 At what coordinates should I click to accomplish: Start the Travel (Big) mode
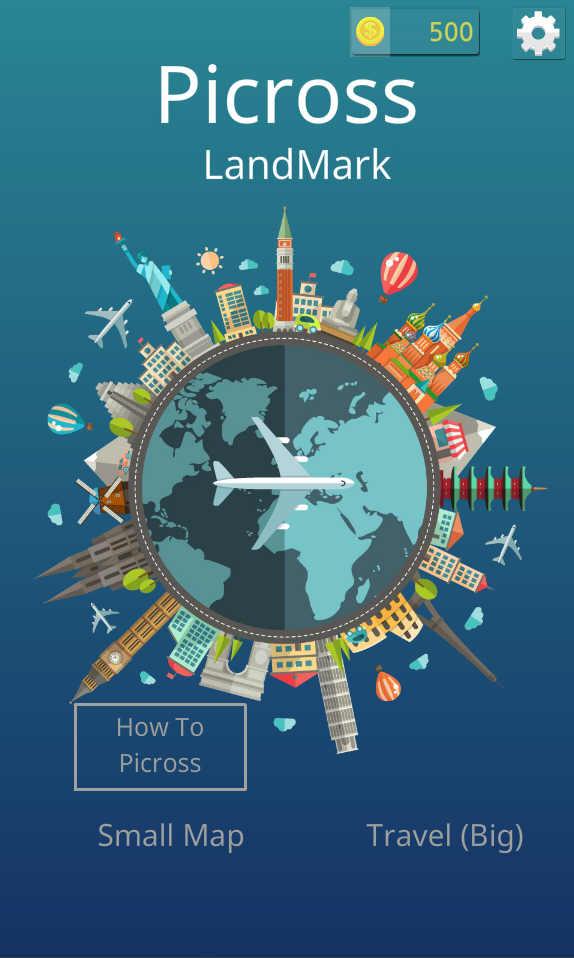444,835
